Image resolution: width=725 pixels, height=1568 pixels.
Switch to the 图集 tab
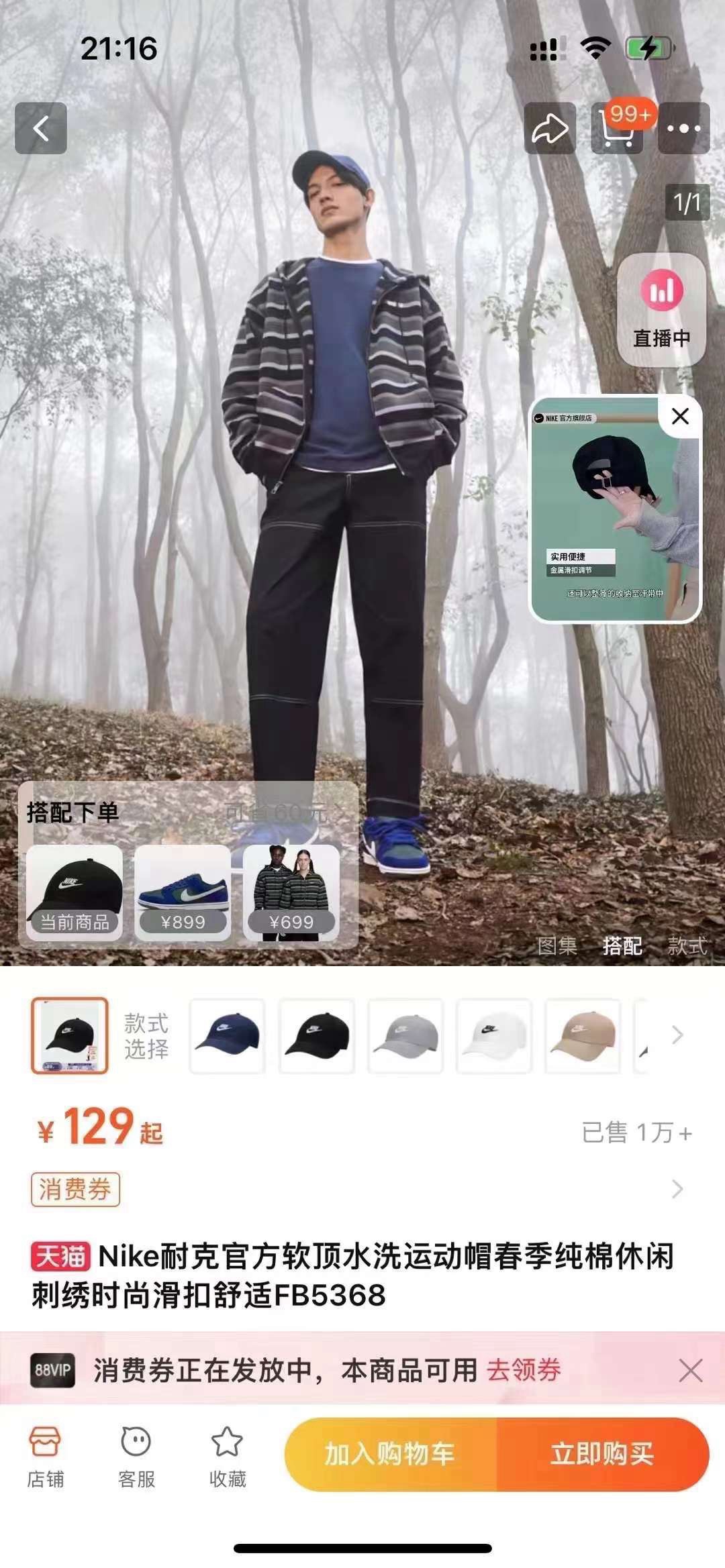pyautogui.click(x=557, y=946)
